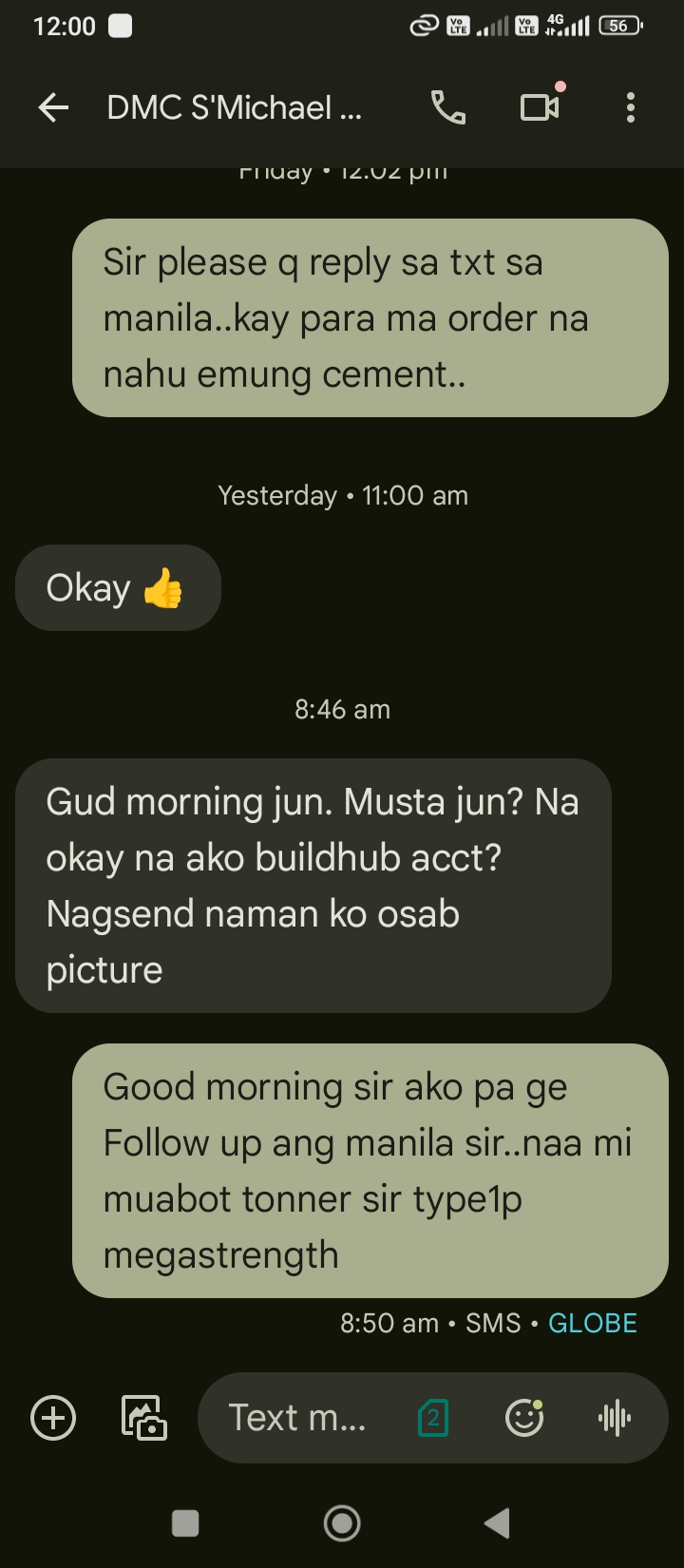Viewport: 684px width, 1568px height.
Task: Tap the system back triangle
Action: pyautogui.click(x=497, y=1523)
